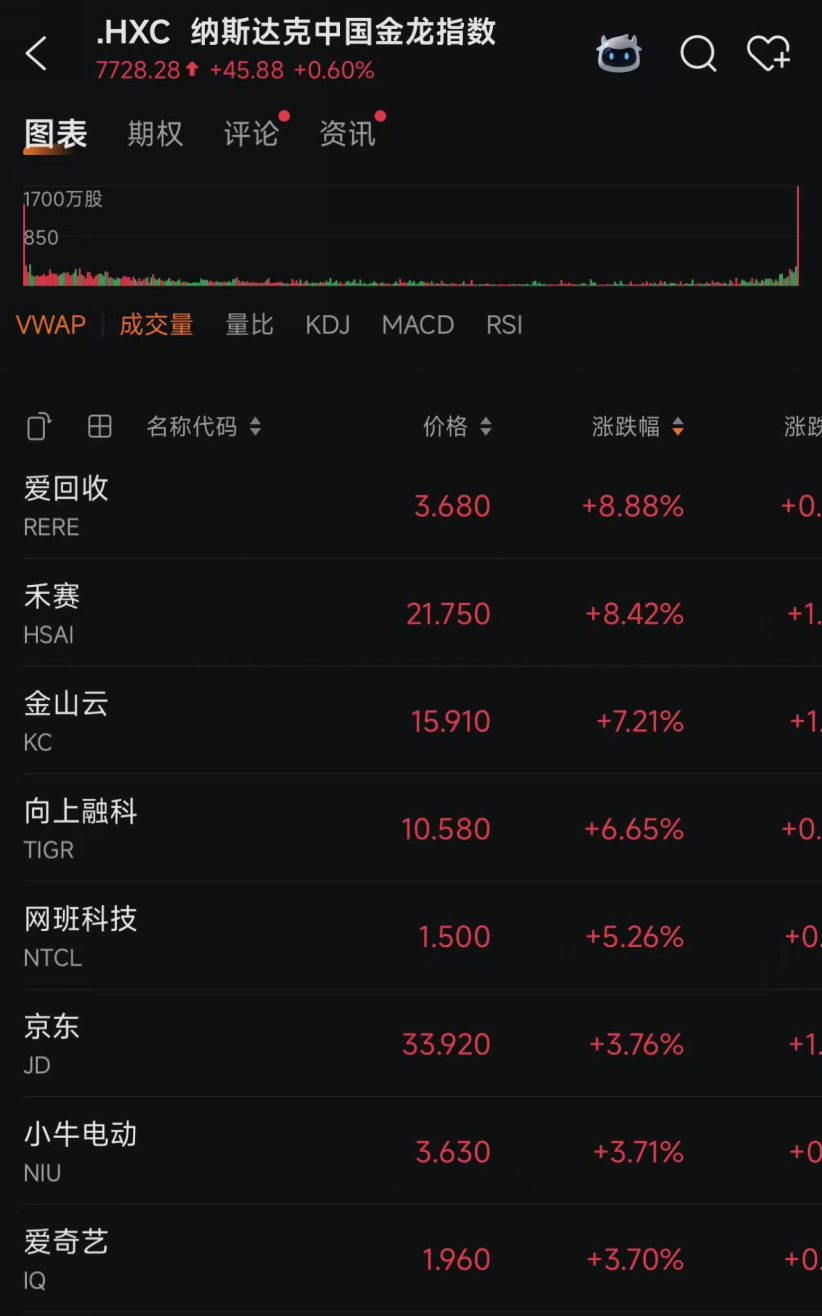Switch to the 评论 tab
822x1316 pixels.
pos(251,134)
